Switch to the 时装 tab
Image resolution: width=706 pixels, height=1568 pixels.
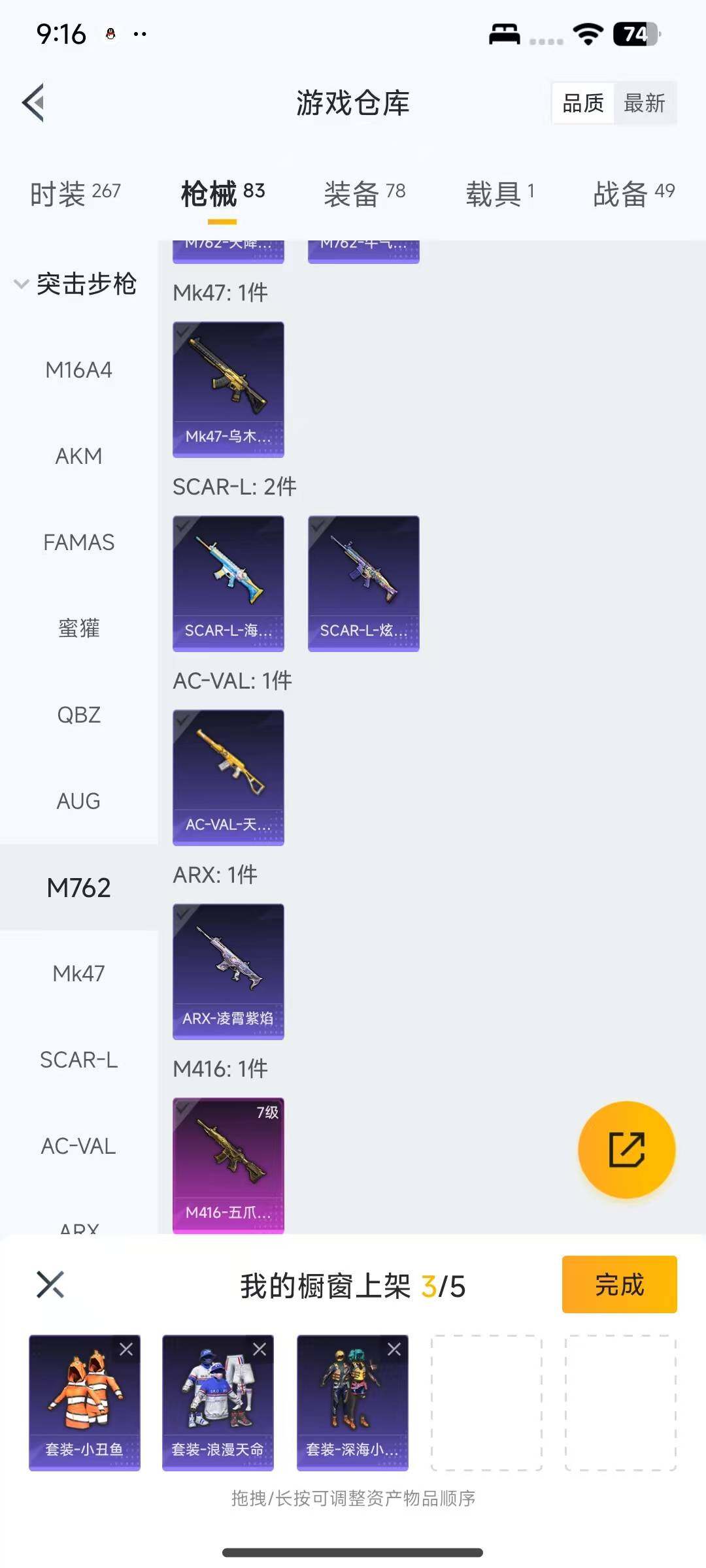point(75,193)
